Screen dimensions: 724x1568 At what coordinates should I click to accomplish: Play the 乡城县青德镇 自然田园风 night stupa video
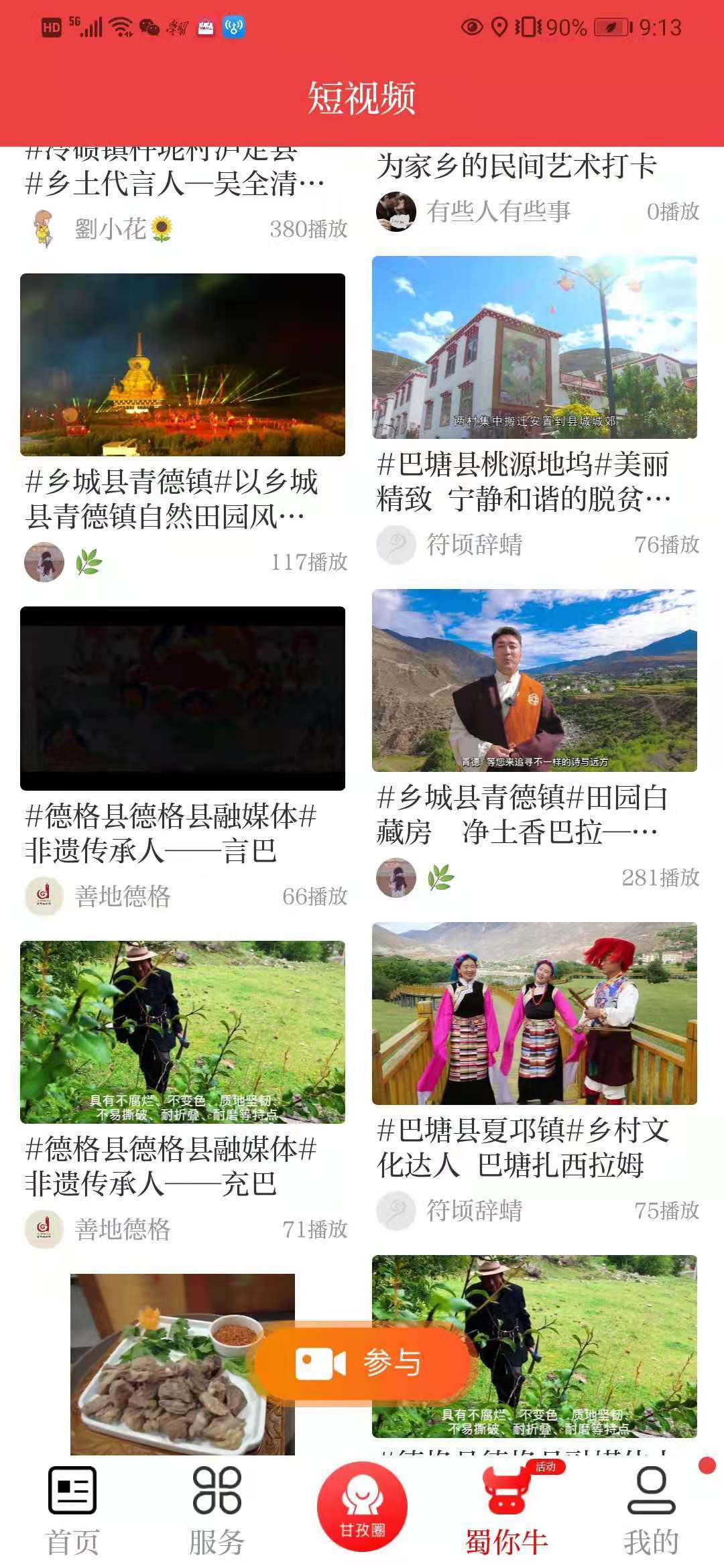pos(182,365)
